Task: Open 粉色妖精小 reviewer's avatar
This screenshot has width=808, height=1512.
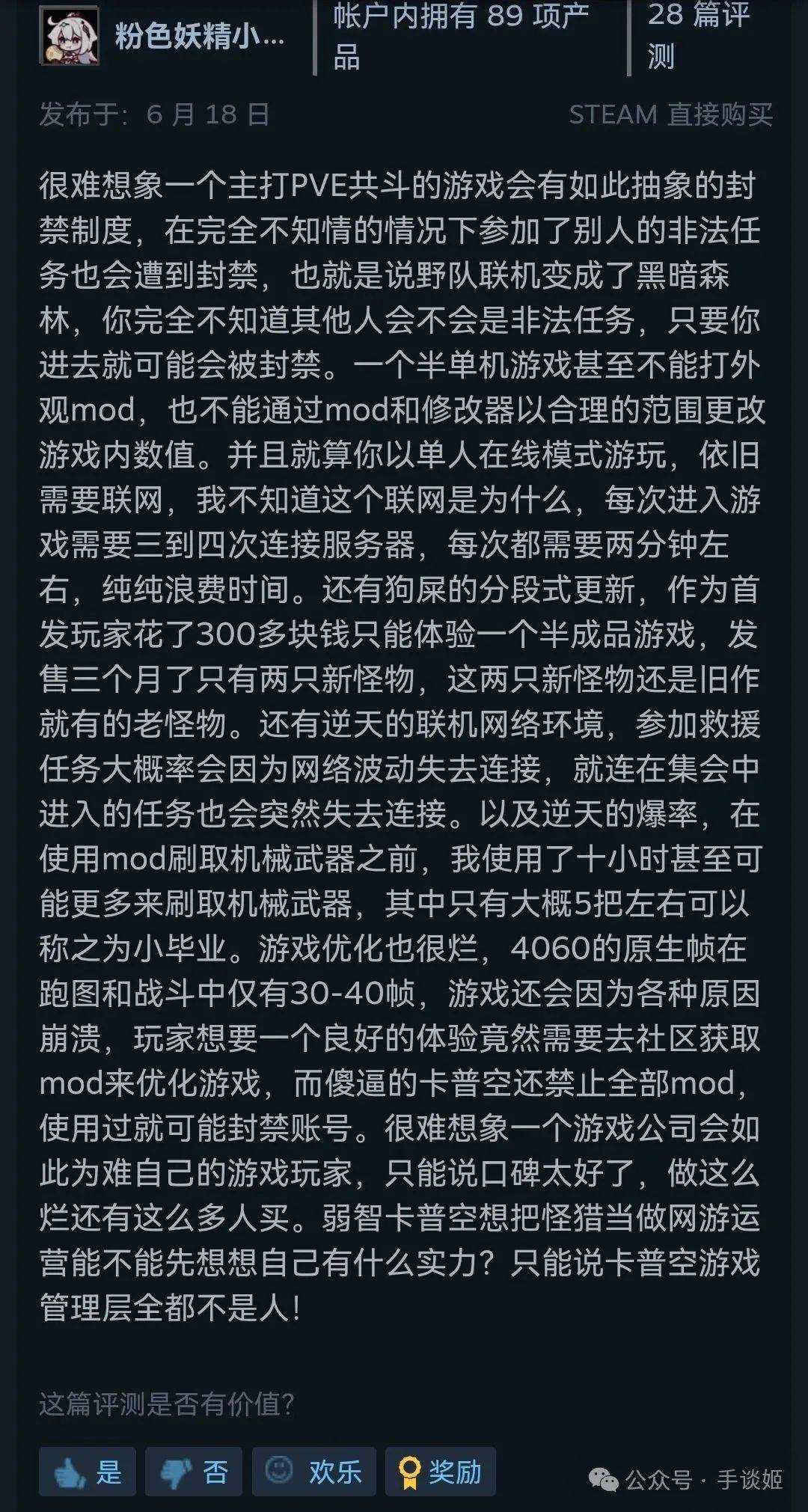Action: point(69,36)
